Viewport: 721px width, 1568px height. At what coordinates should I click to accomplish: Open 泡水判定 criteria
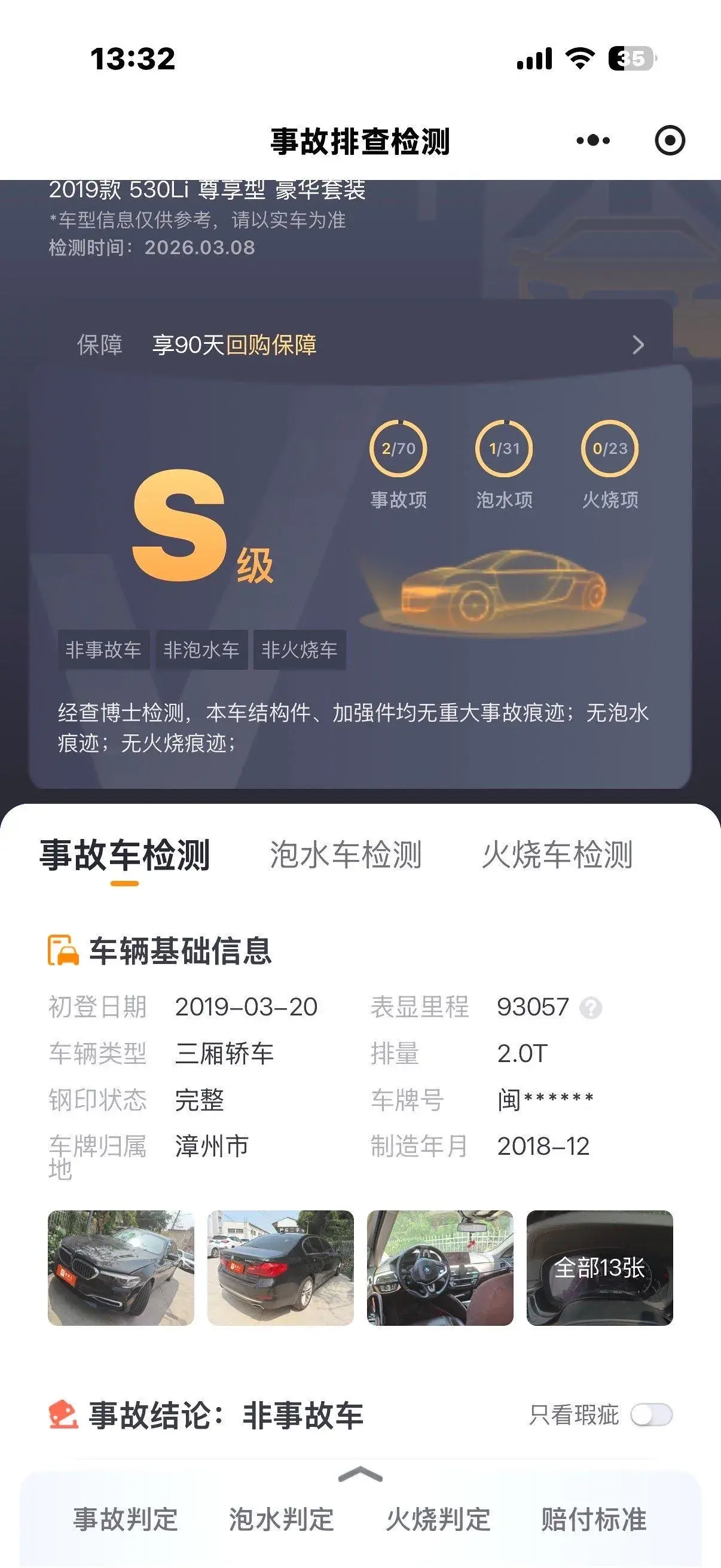click(x=281, y=1520)
